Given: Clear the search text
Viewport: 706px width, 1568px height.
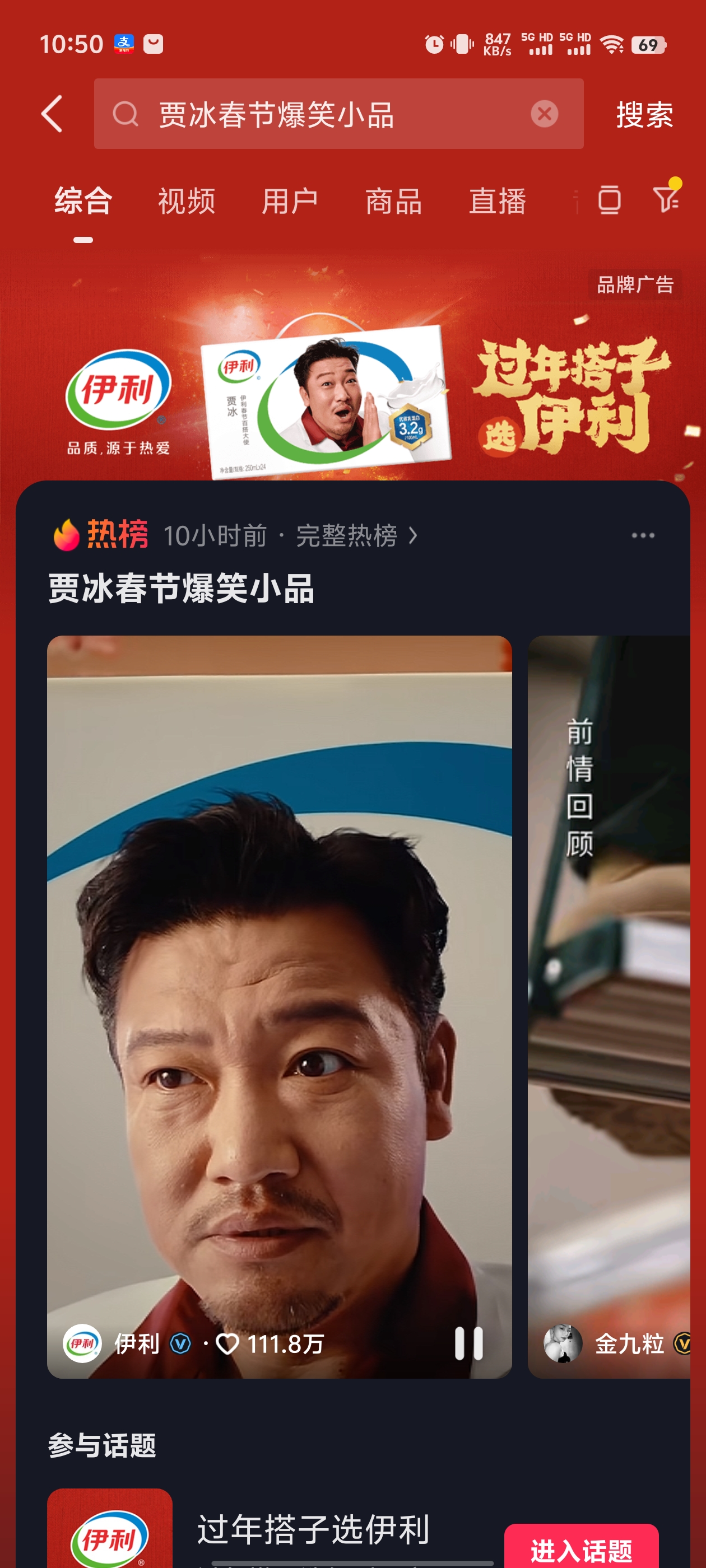Looking at the screenshot, I should [544, 114].
